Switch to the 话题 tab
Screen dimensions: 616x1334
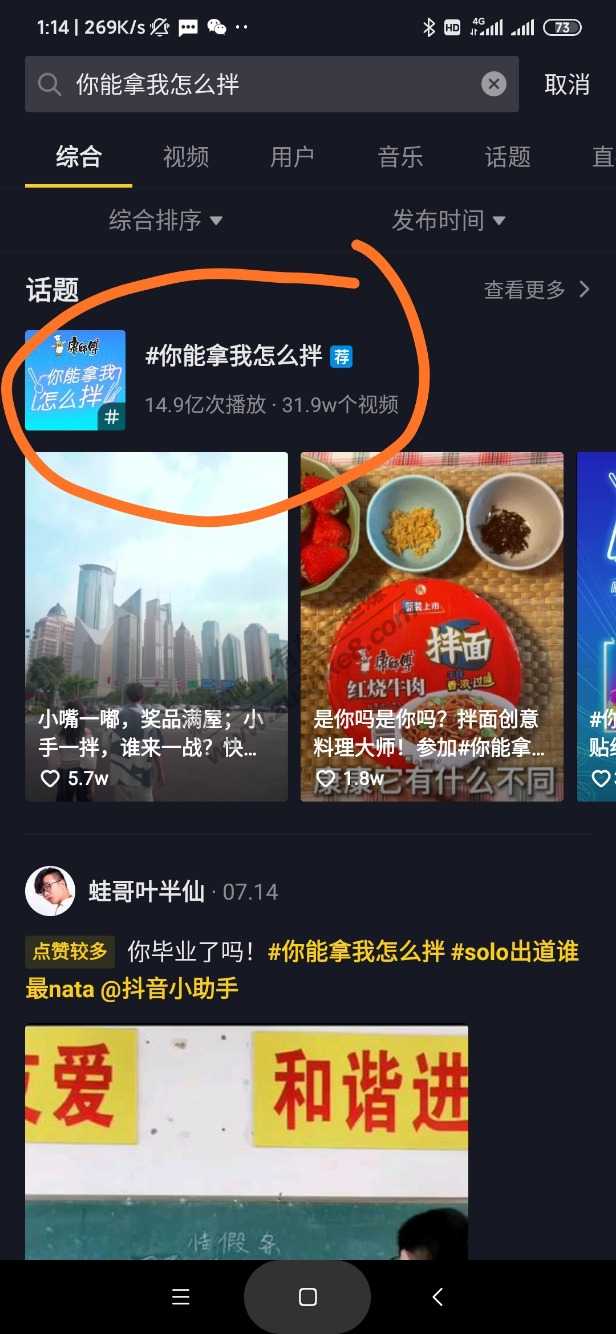point(508,157)
